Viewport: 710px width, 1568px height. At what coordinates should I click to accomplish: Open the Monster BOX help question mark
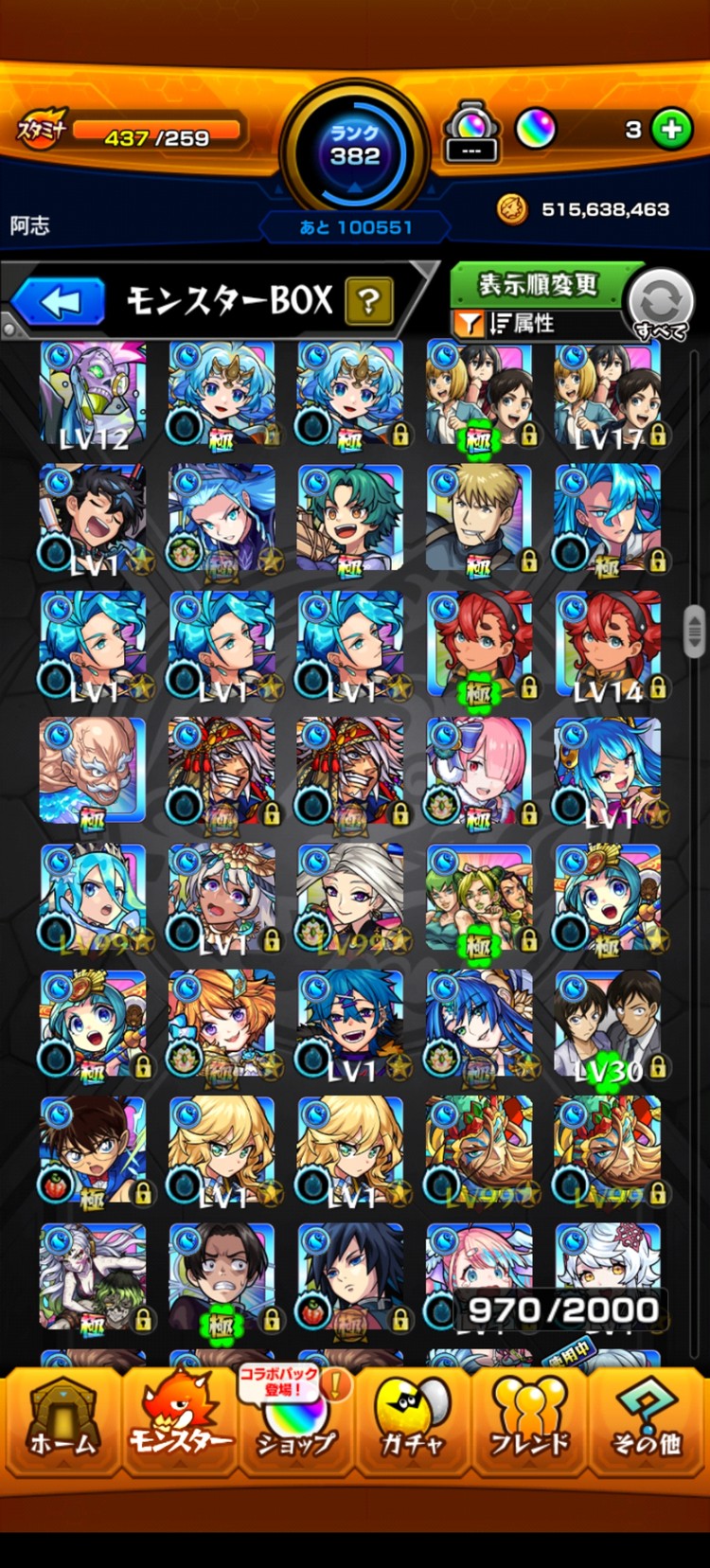point(368,302)
